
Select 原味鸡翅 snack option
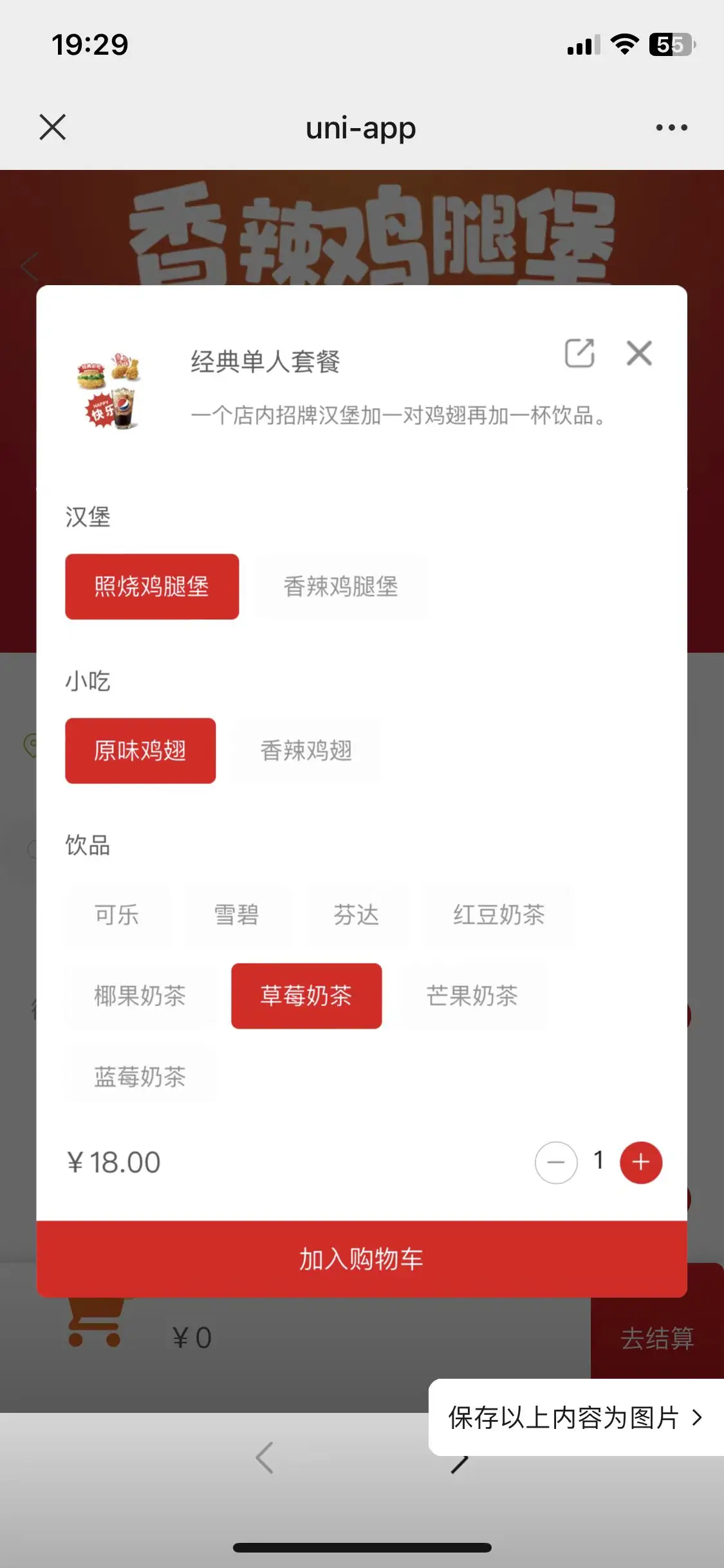coord(140,751)
